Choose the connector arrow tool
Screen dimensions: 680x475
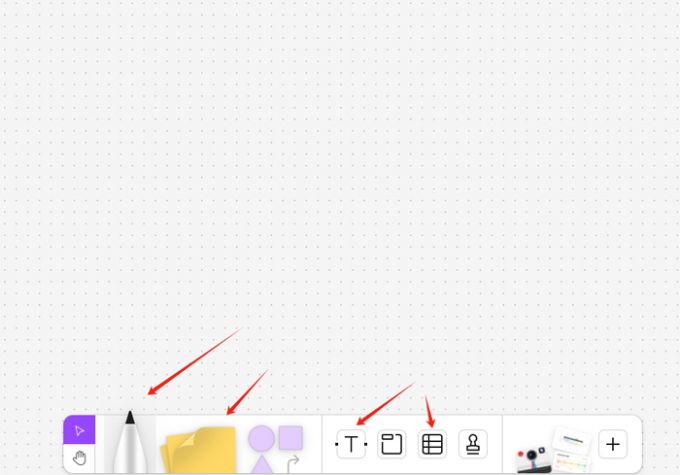[293, 464]
